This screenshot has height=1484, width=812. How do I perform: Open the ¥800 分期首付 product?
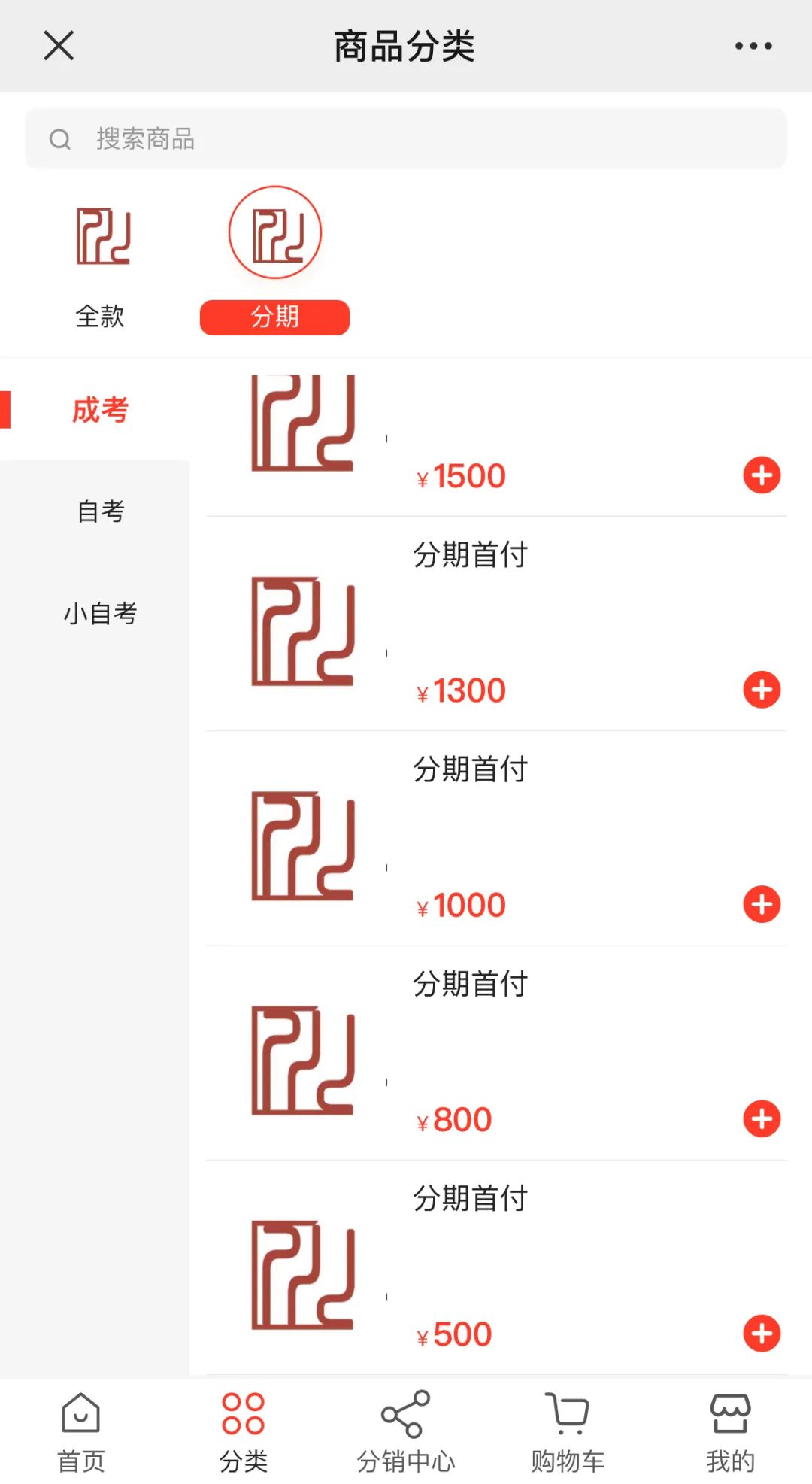[471, 985]
